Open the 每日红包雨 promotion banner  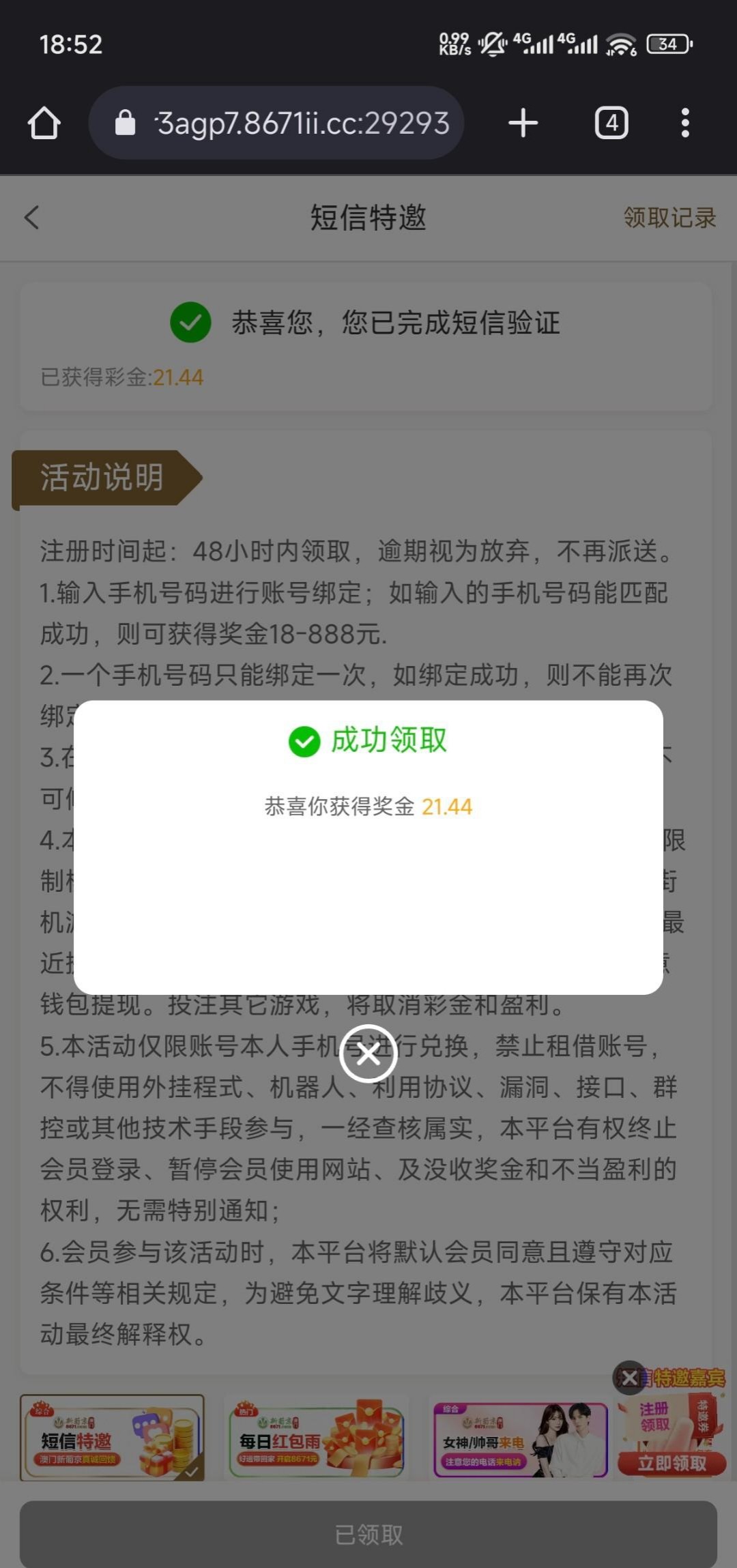click(x=317, y=1437)
